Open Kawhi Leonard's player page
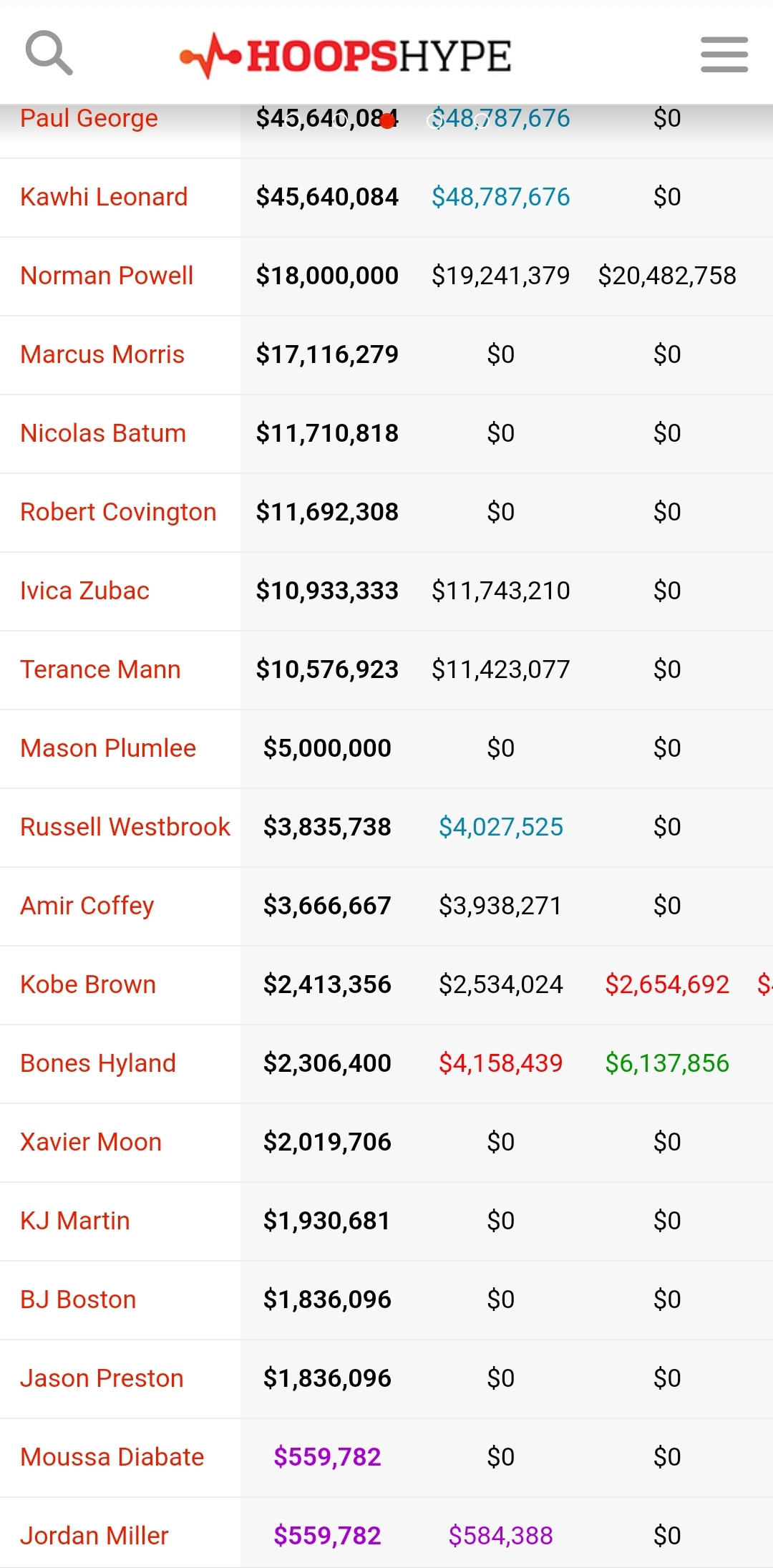Screen dimensions: 773x1568 pos(104,197)
